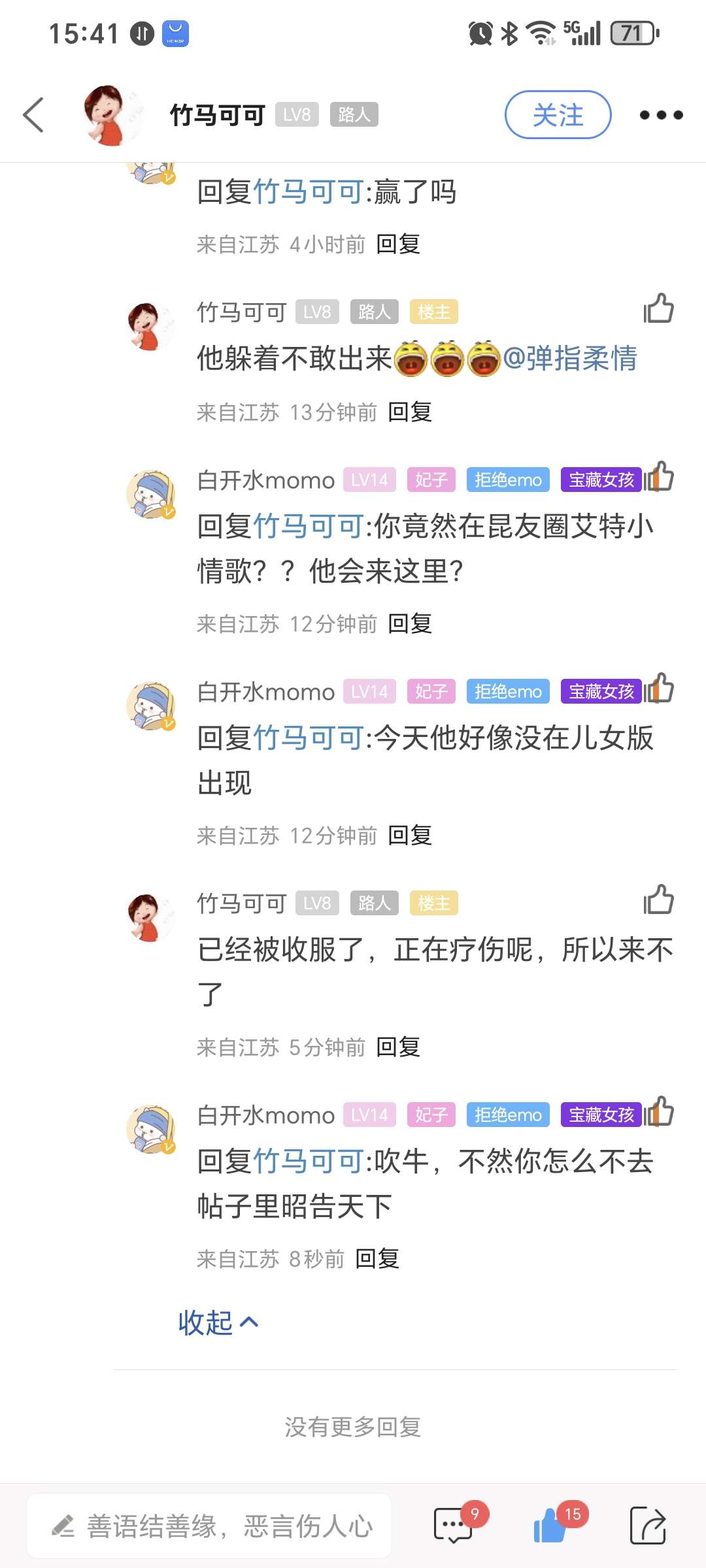Reply to the comment posted 13分钟前
The image size is (706, 1568).
pyautogui.click(x=410, y=412)
